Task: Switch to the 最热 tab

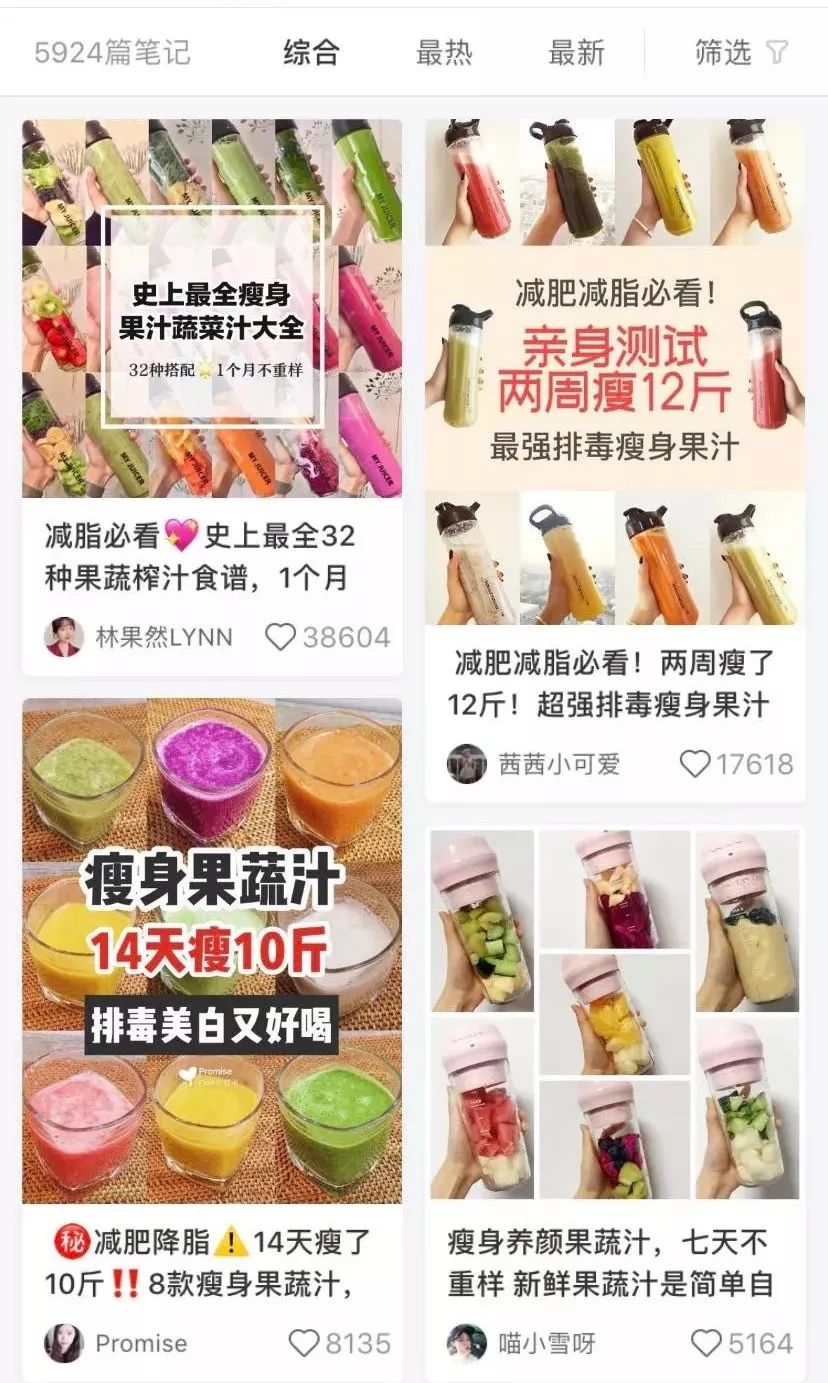Action: point(444,53)
